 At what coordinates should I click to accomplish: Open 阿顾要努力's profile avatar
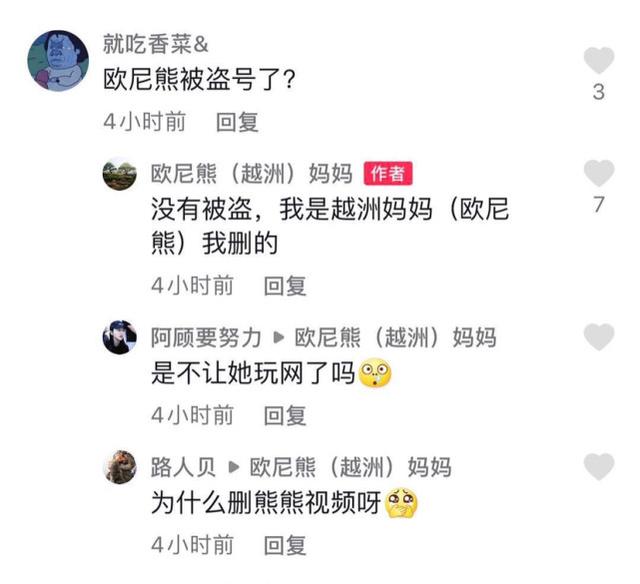click(x=120, y=338)
